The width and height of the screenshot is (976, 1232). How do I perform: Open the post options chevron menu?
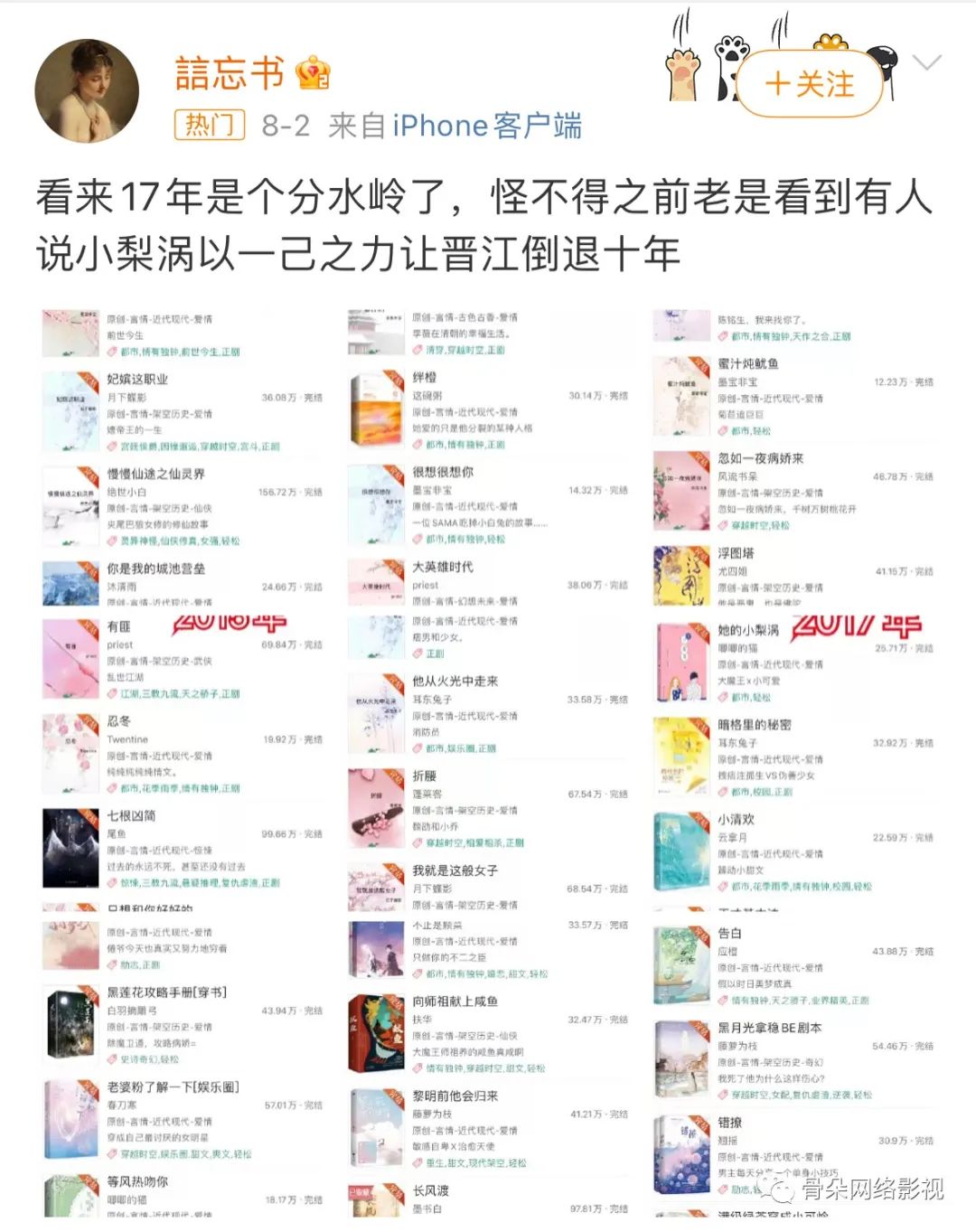(926, 62)
